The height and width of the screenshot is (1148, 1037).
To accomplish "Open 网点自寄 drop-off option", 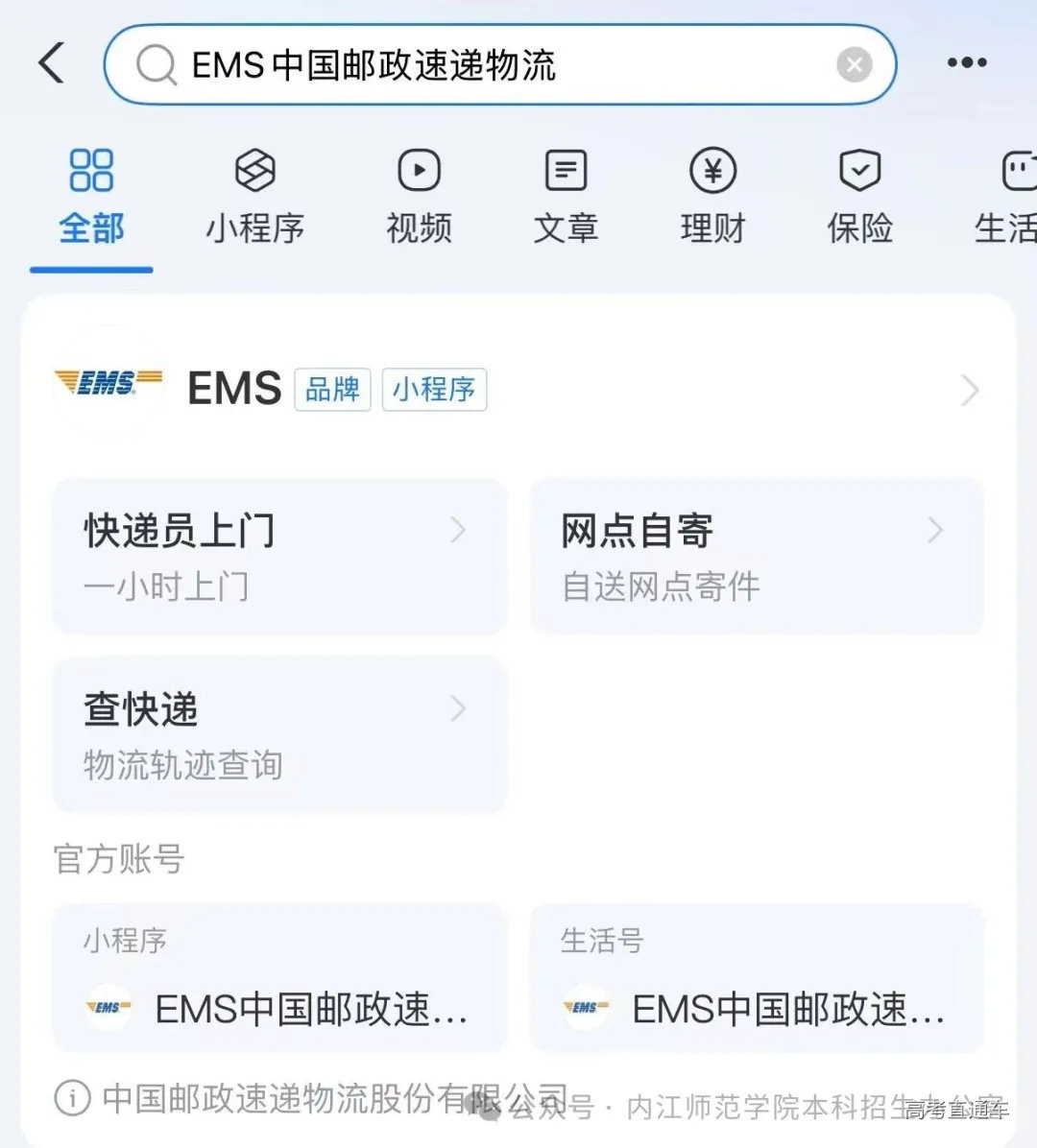I will coord(757,556).
